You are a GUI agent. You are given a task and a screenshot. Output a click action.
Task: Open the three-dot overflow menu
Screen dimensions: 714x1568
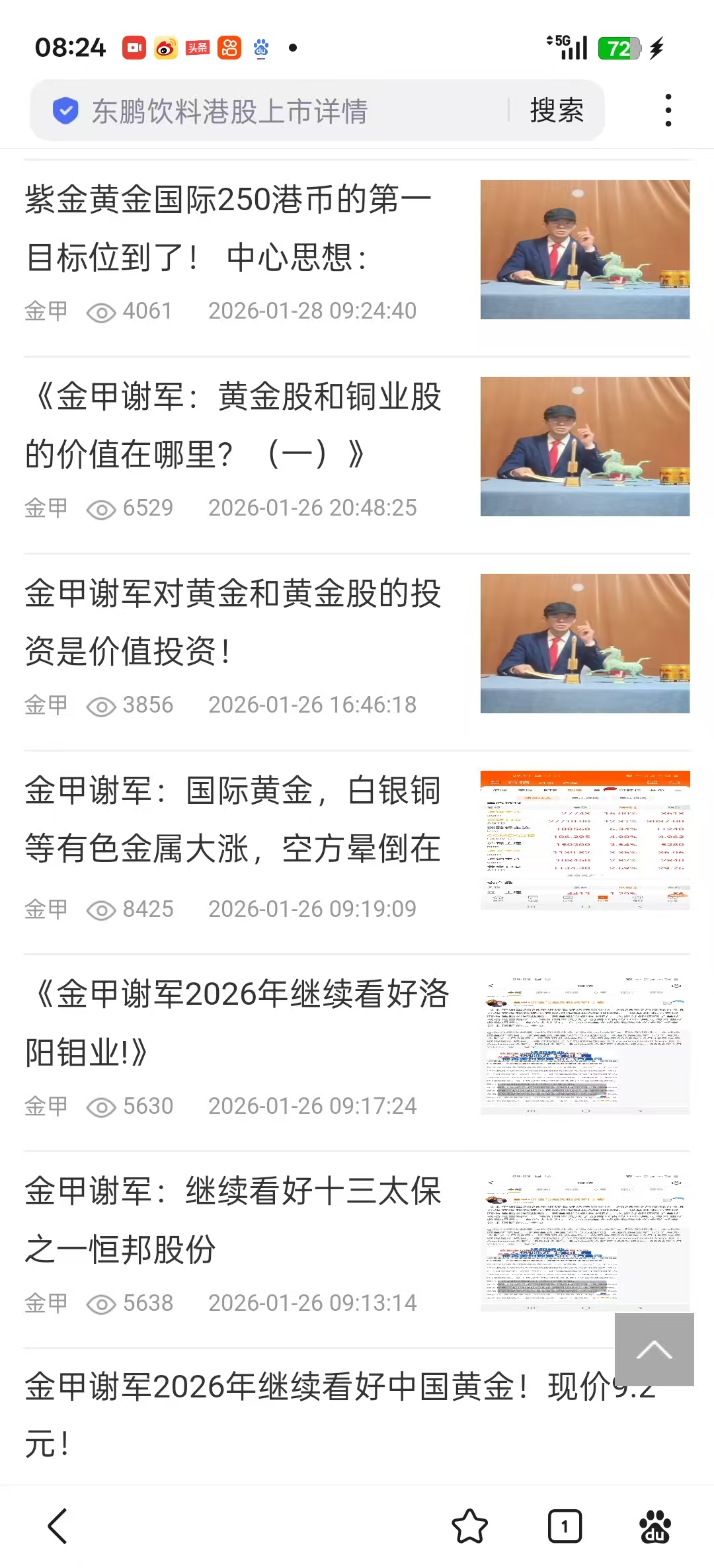pyautogui.click(x=668, y=110)
